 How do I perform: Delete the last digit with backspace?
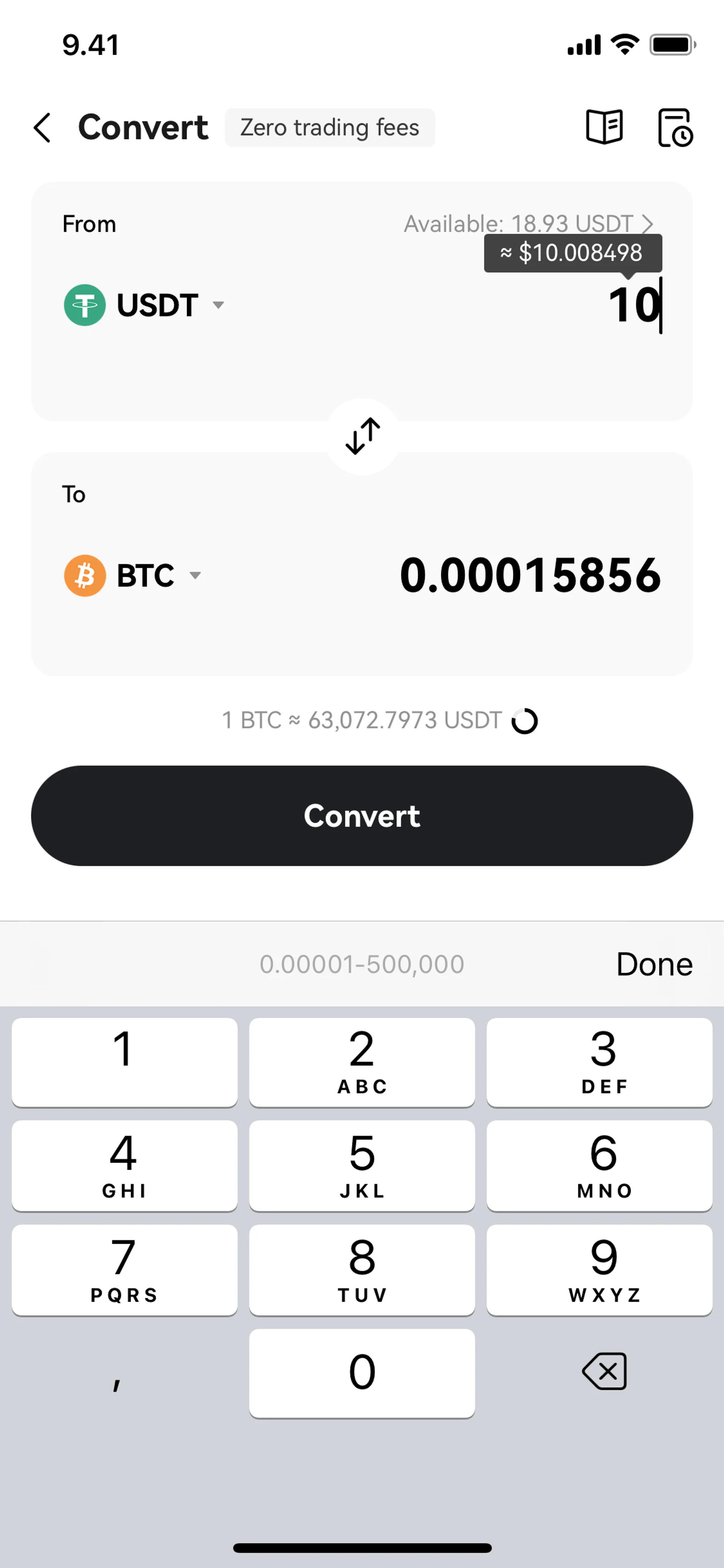604,1372
